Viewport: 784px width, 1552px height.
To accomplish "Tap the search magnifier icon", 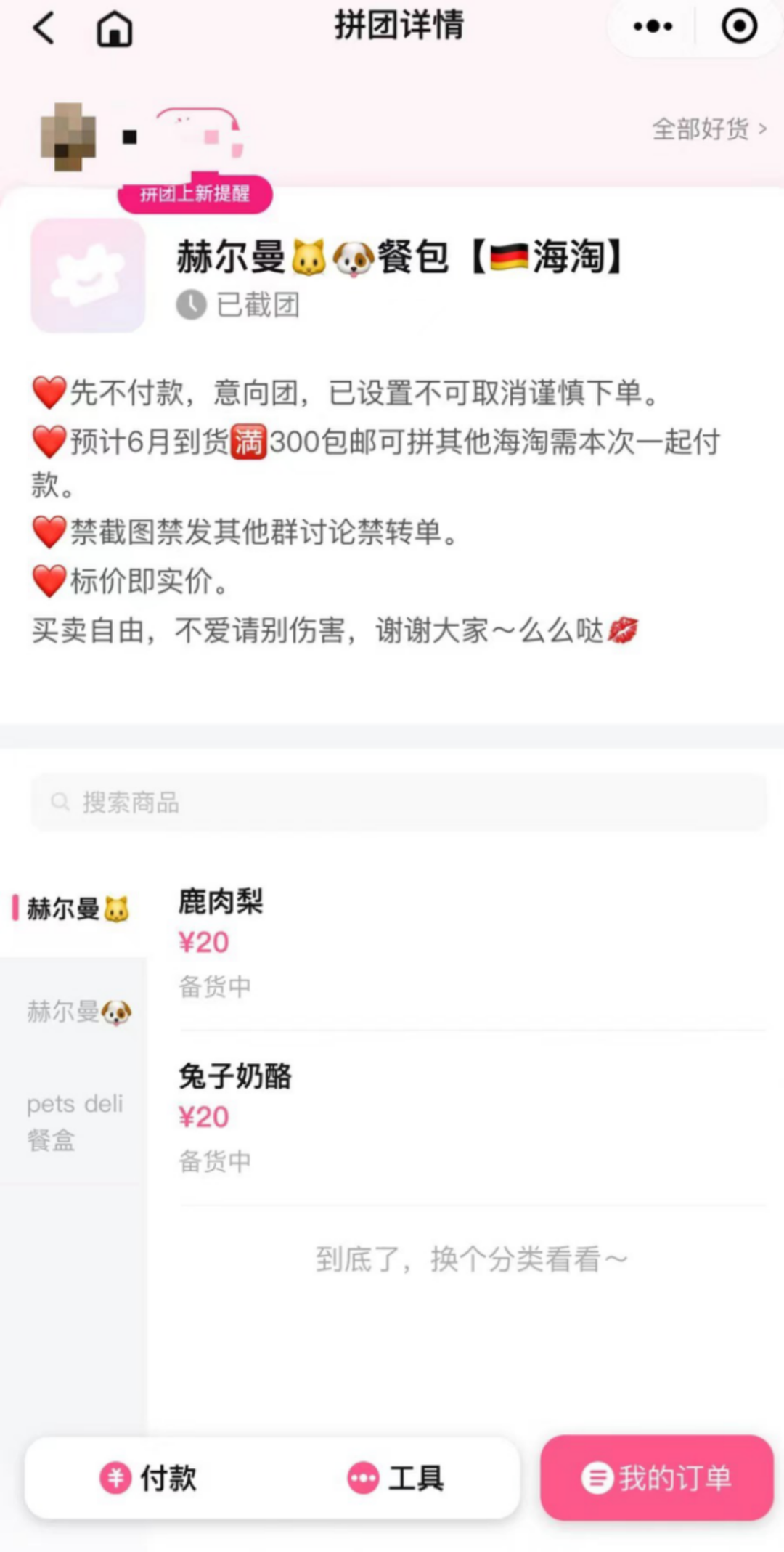I will [60, 801].
